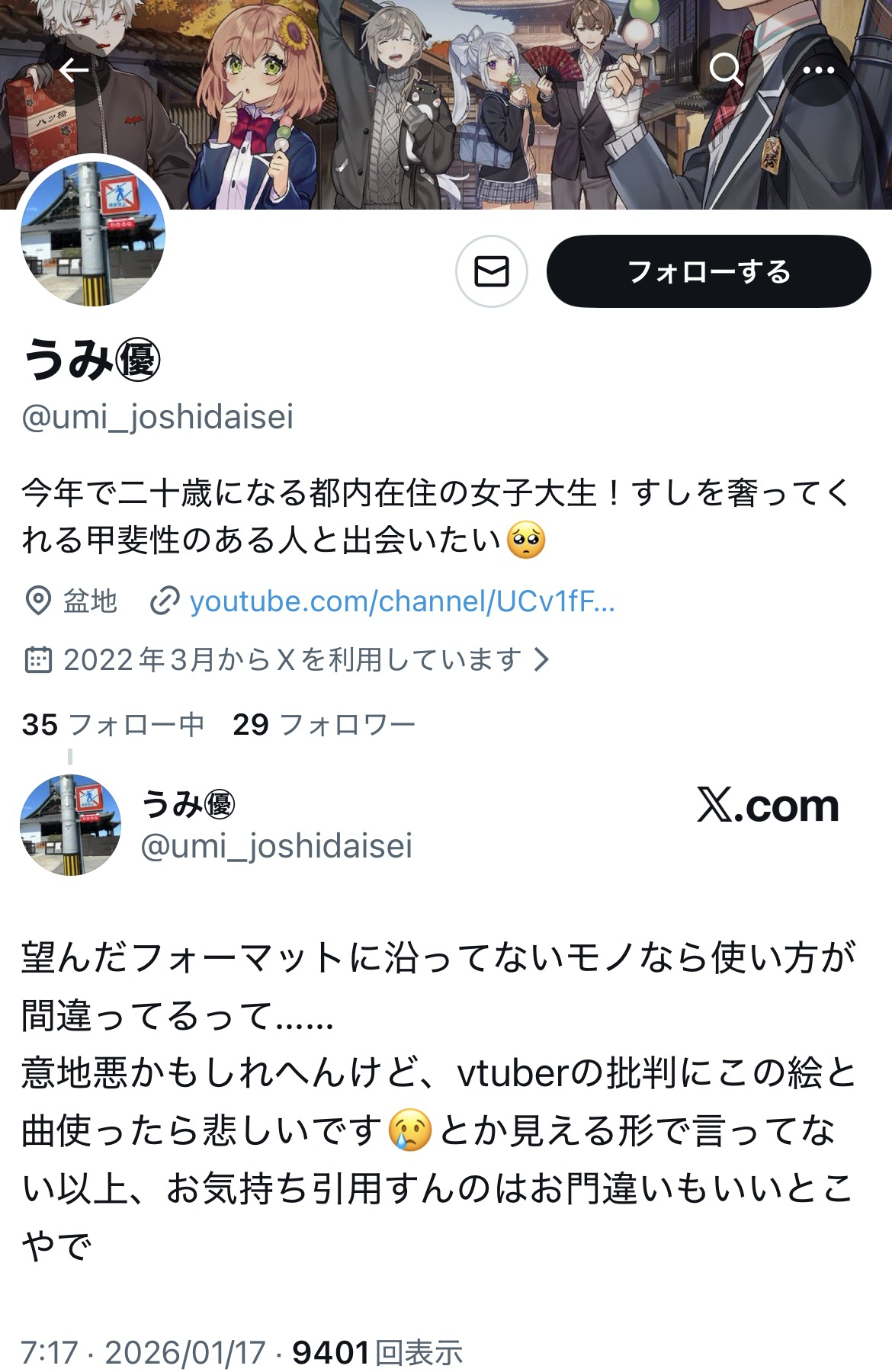Search this profile's posts
This screenshot has width=892, height=1372.
[726, 71]
